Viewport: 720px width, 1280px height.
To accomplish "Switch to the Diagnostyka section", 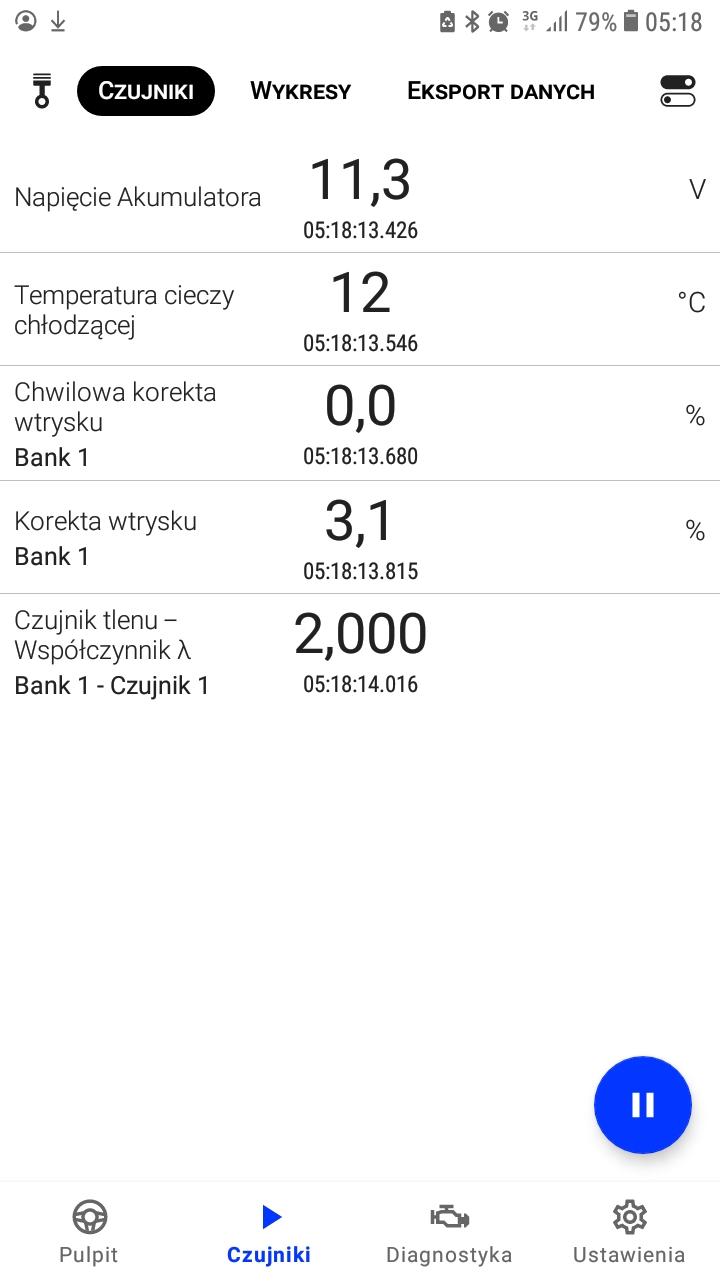I will [449, 1232].
